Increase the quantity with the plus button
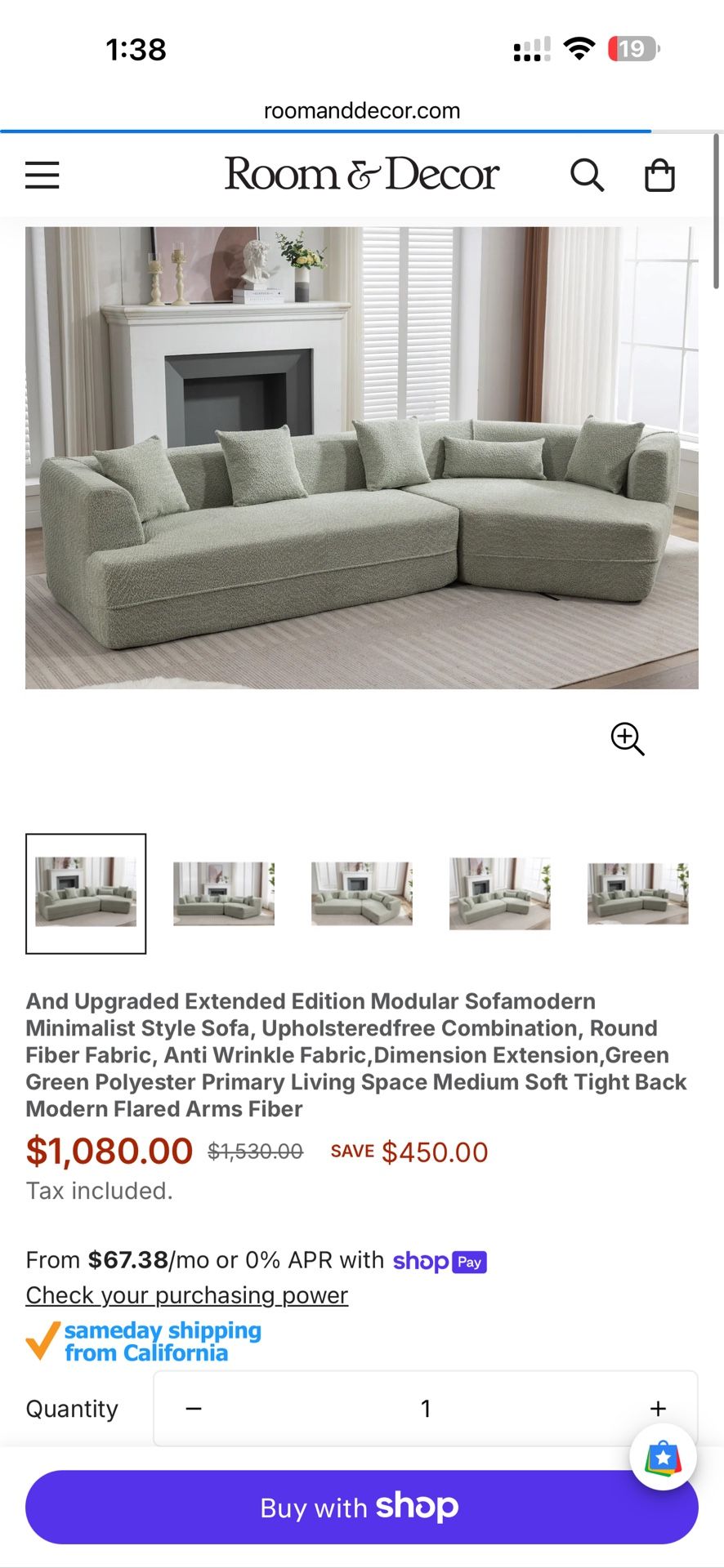Viewport: 724px width, 1568px height. click(658, 1409)
